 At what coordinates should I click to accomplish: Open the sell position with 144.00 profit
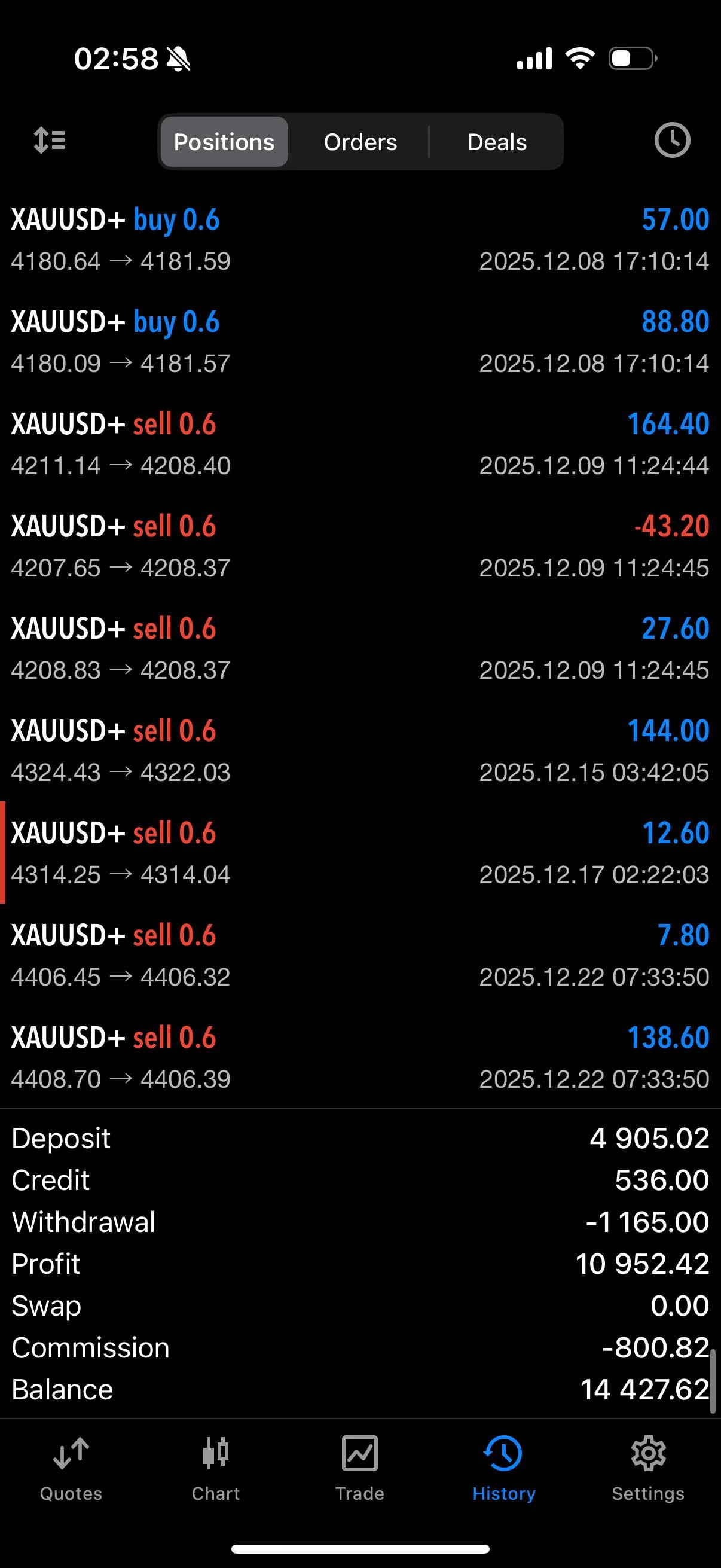point(360,751)
